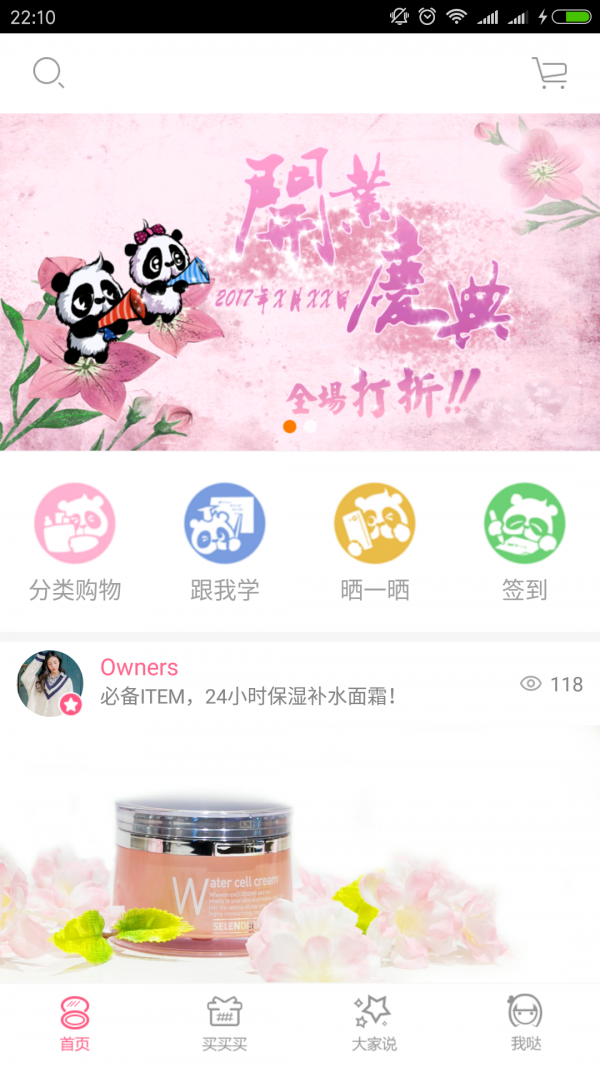The image size is (600, 1067).
Task: Open 分类购物 category shopping
Action: (75, 541)
